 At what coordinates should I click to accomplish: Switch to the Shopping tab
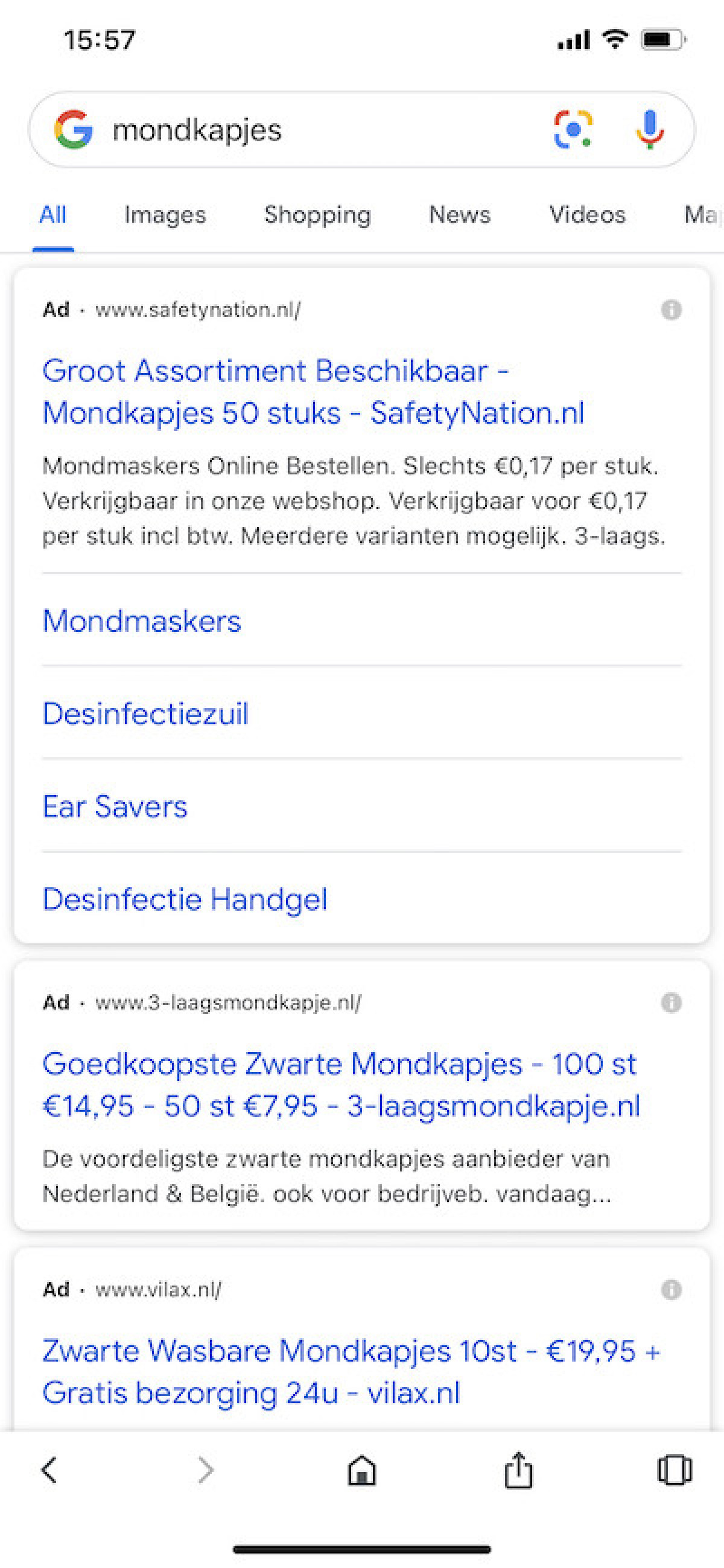[x=317, y=215]
